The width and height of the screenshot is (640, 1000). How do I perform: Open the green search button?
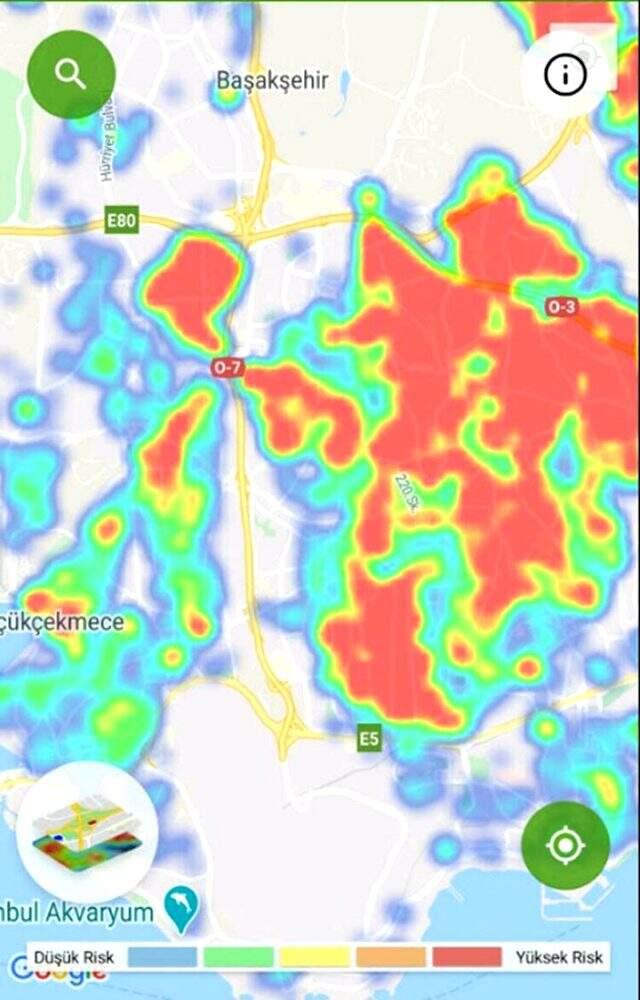pos(71,74)
